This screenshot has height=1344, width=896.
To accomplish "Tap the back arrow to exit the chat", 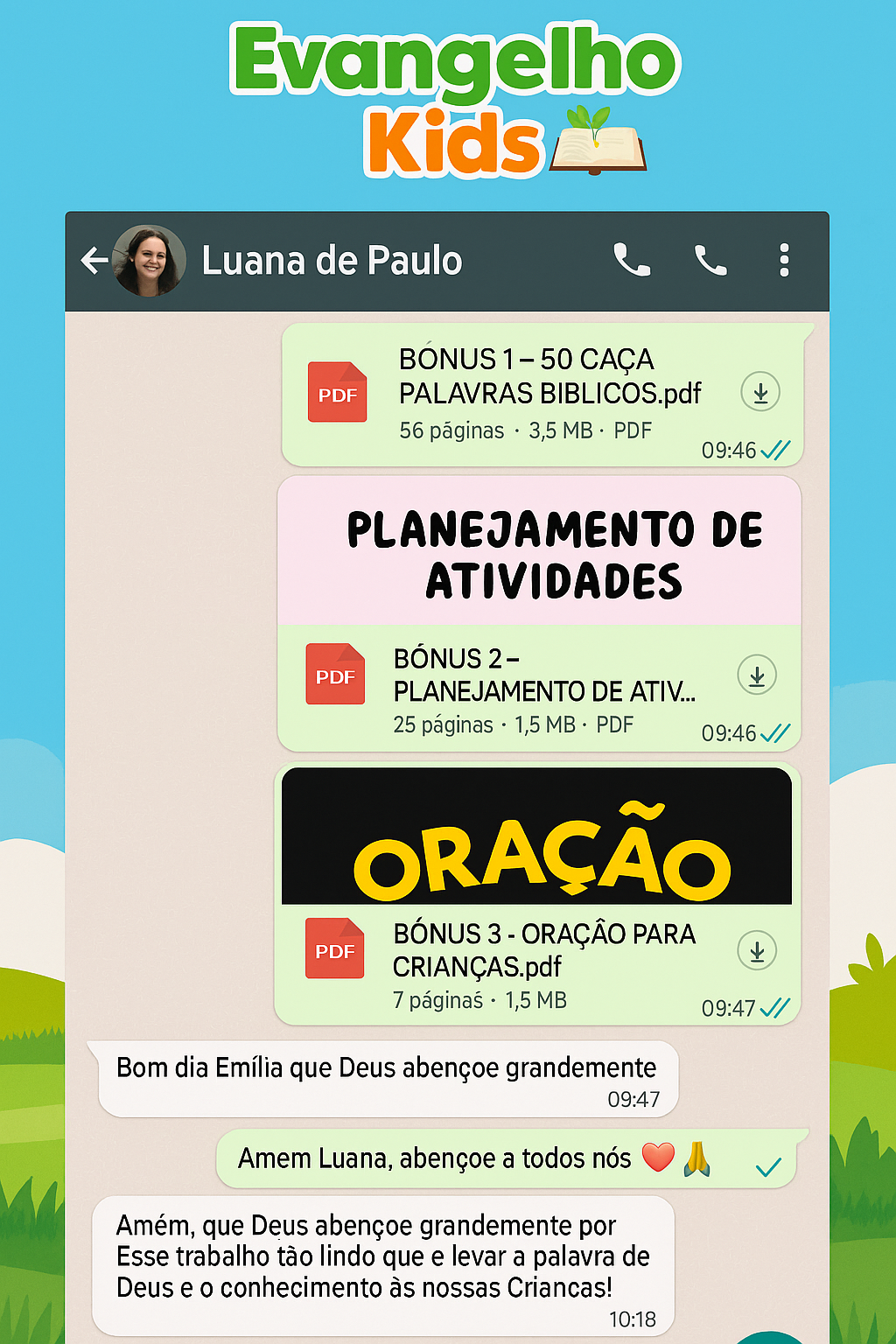I will (92, 260).
